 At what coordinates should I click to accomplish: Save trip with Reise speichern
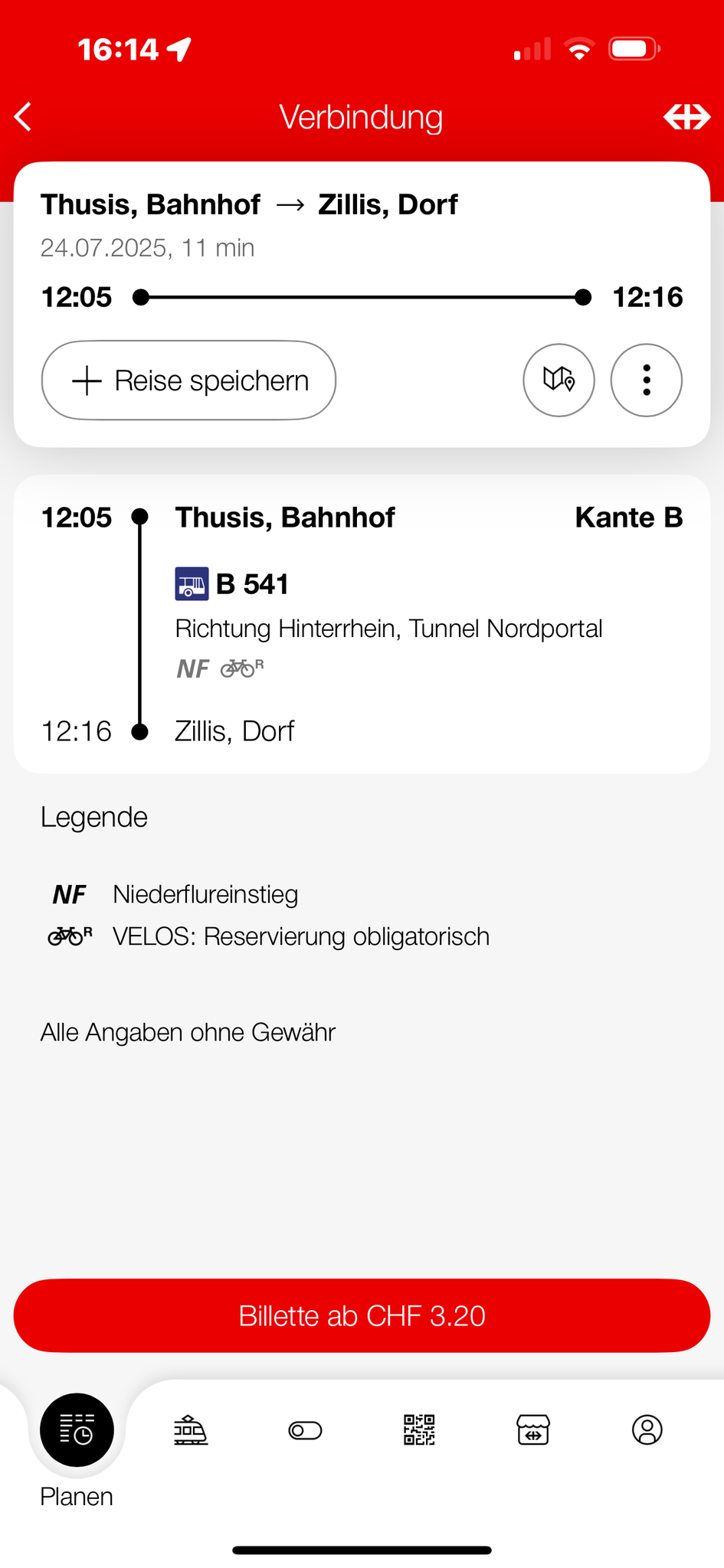pos(188,381)
